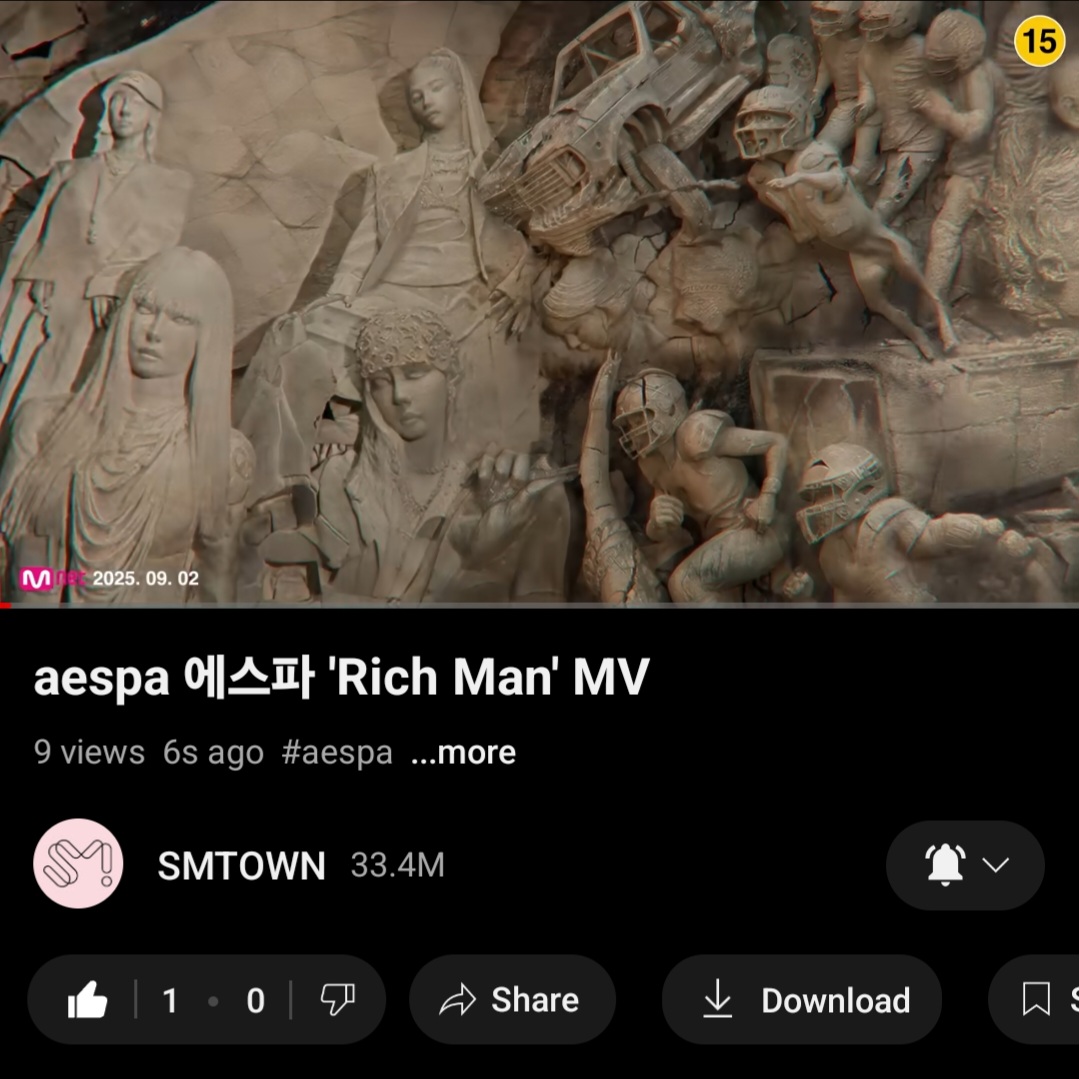Expand the description with ...more
Image resolution: width=1079 pixels, height=1079 pixels.
click(x=463, y=753)
